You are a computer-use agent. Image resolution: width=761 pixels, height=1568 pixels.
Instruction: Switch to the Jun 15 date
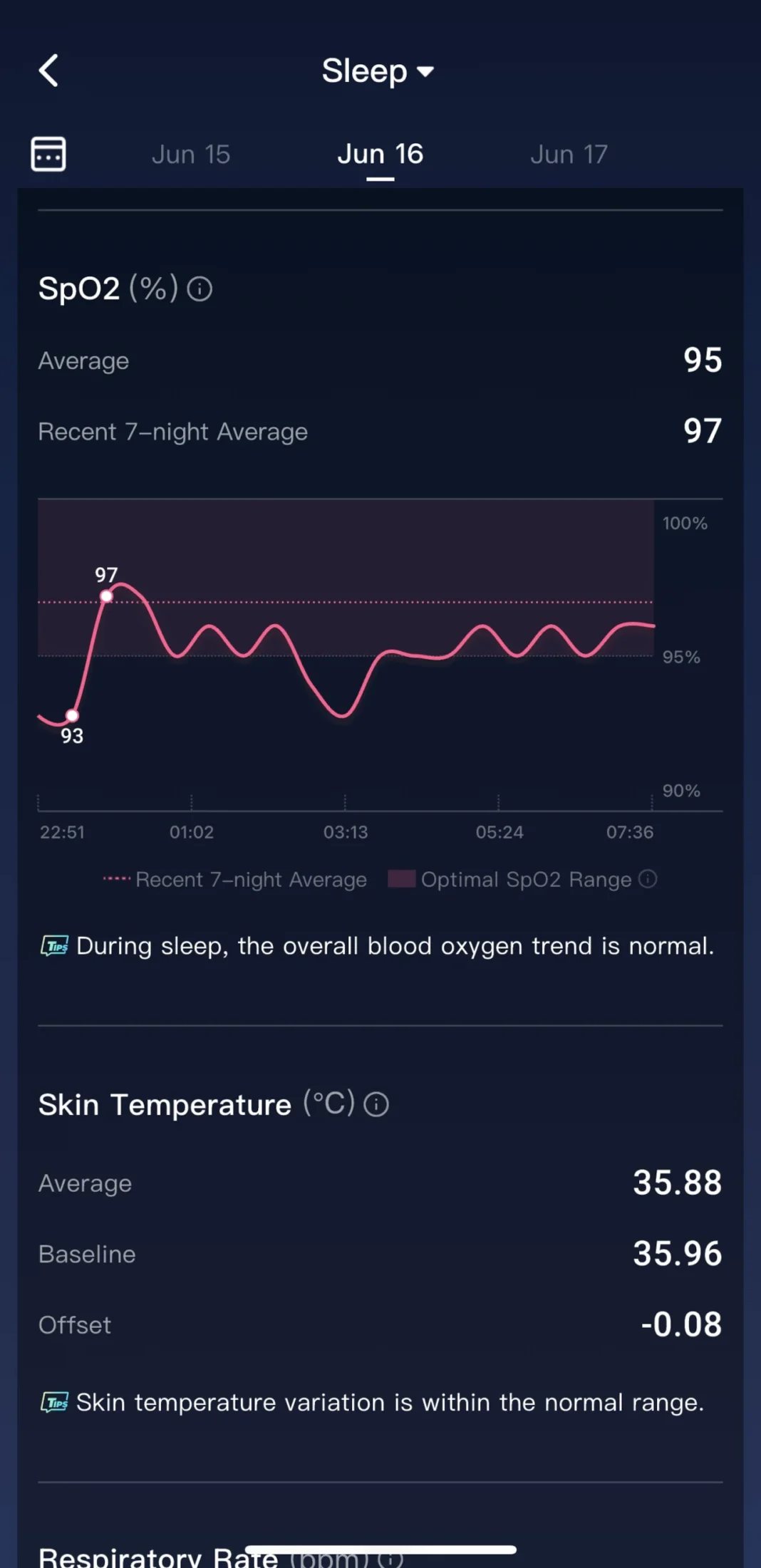pyautogui.click(x=191, y=155)
